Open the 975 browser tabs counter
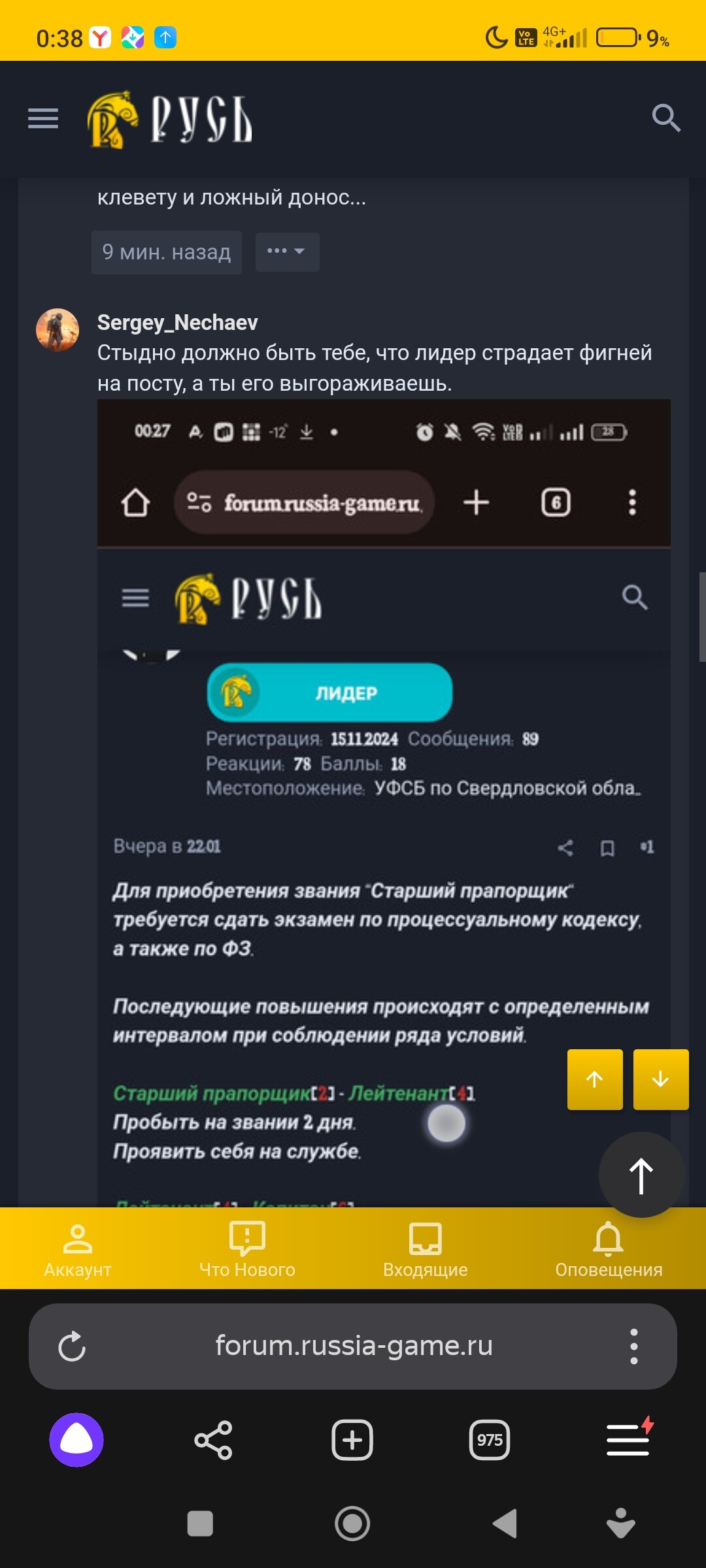Screen dimensions: 706x1568 (490, 1440)
